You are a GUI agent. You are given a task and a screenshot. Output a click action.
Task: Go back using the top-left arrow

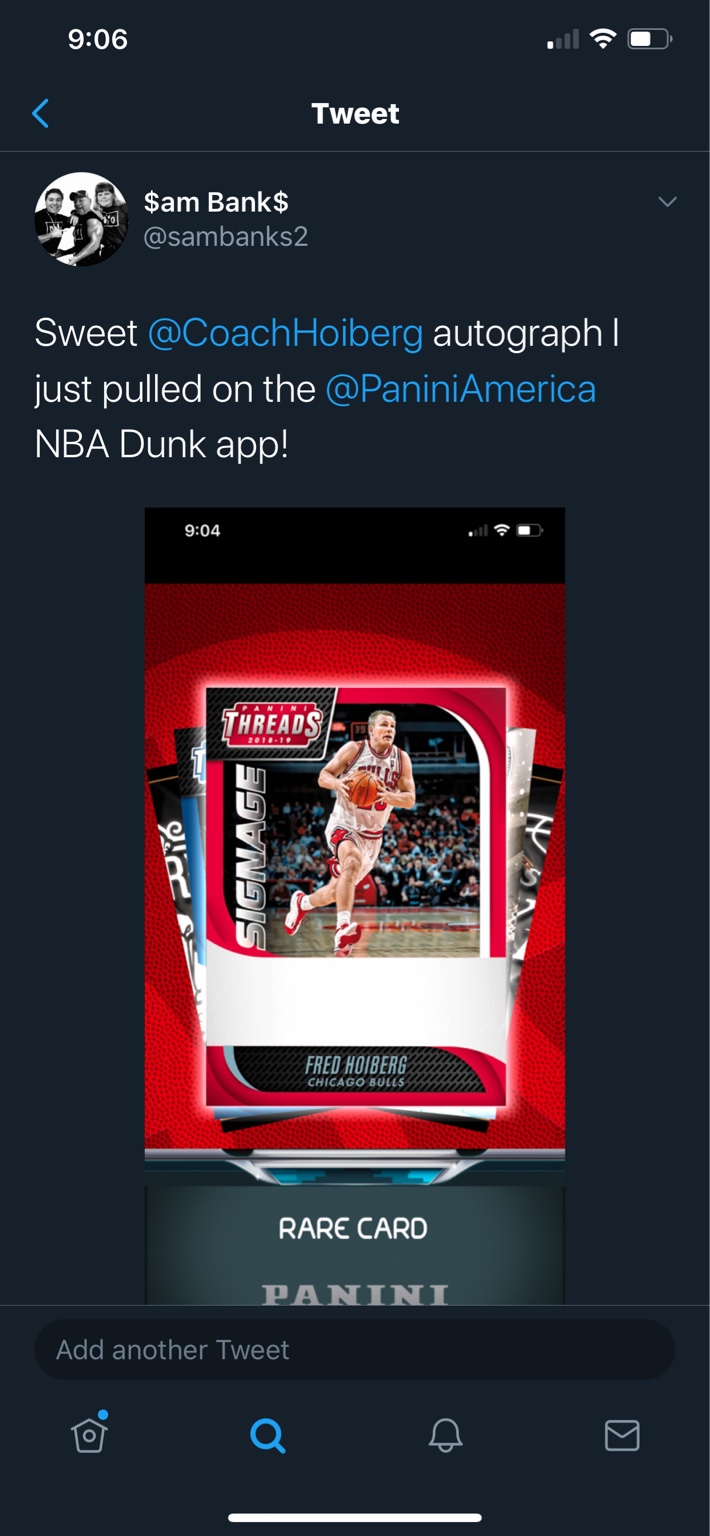click(x=40, y=114)
